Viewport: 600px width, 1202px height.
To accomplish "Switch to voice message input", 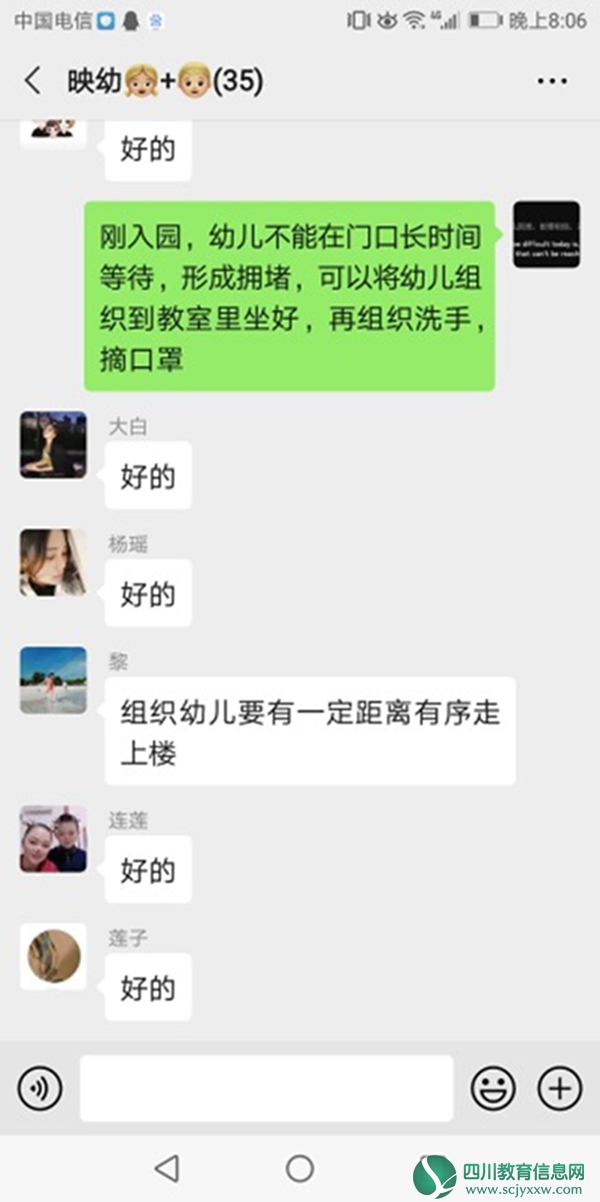I will [x=40, y=1087].
